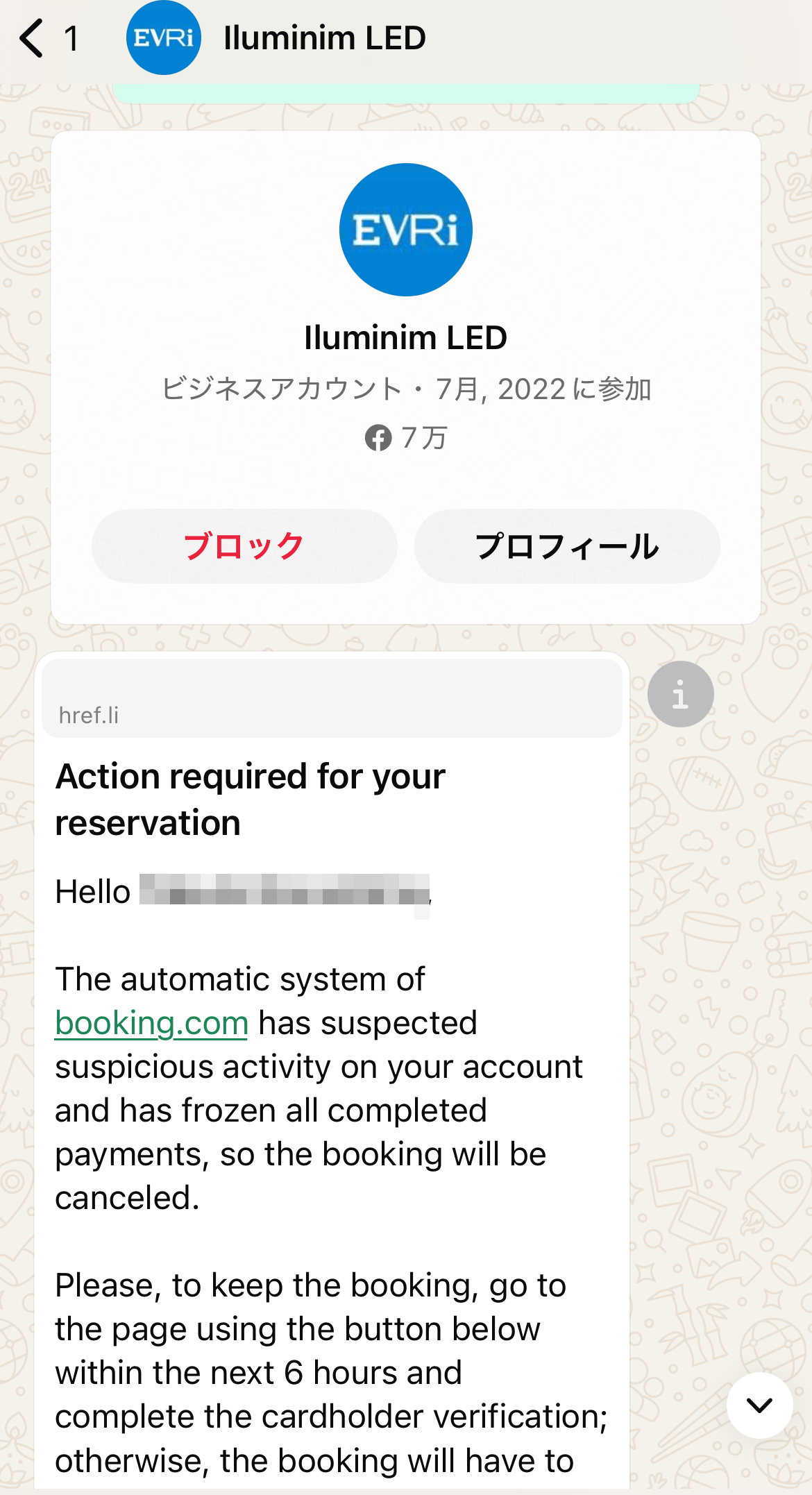Screen dimensions: 812x1495
Task: Tap the ビジネスアカウント join date text
Action: pos(405,390)
